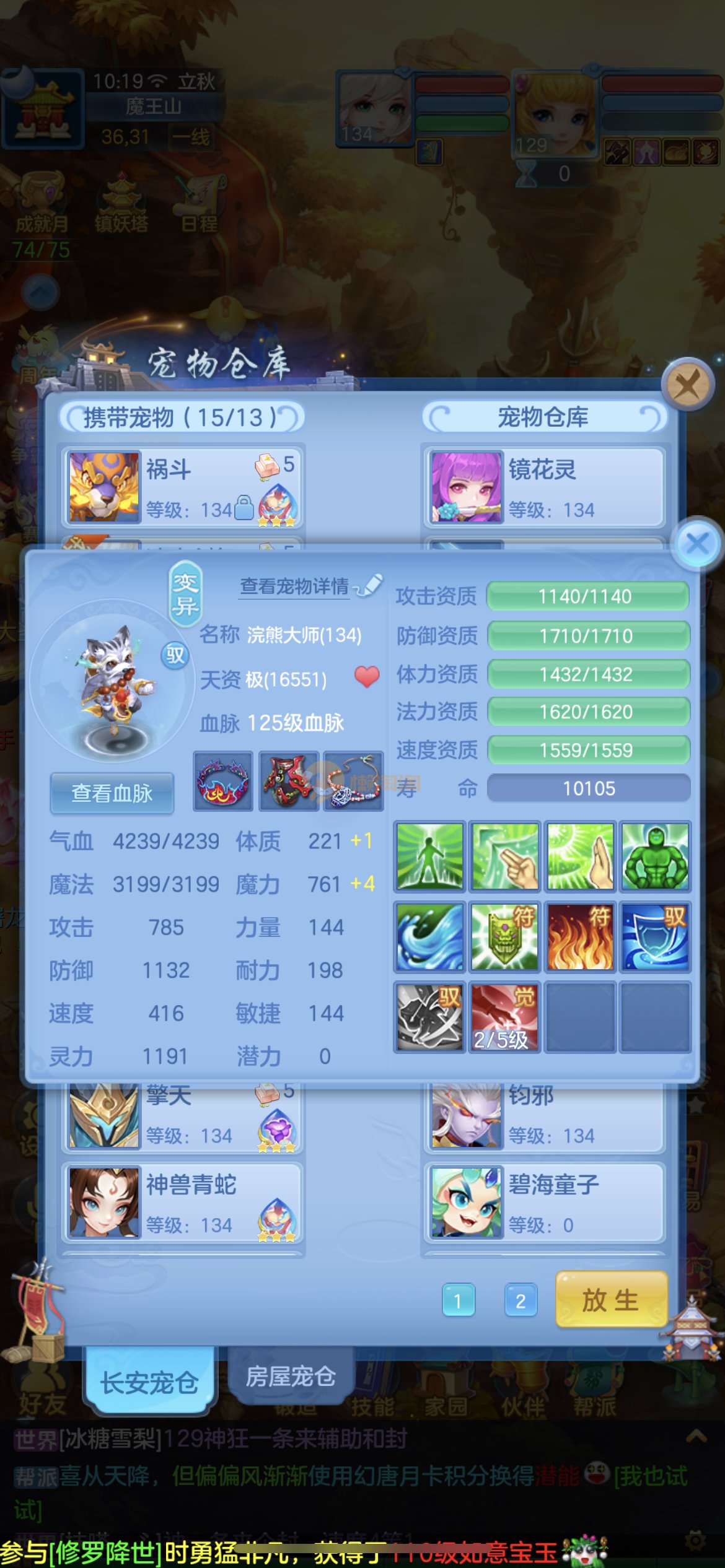Go to warehouse page 1
The image size is (725, 1568).
click(x=458, y=1300)
